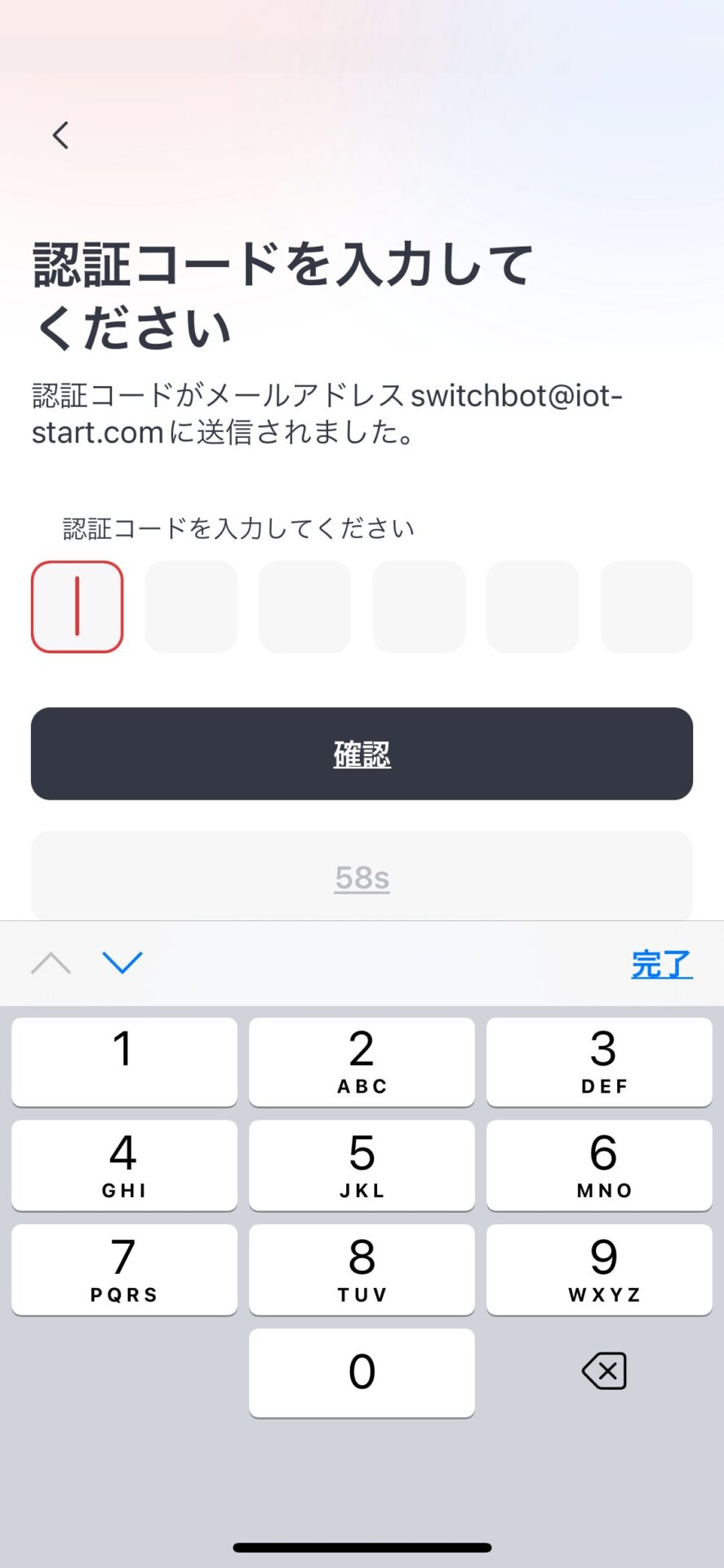724x1568 pixels.
Task: Focus the first verification code box
Action: [78, 607]
